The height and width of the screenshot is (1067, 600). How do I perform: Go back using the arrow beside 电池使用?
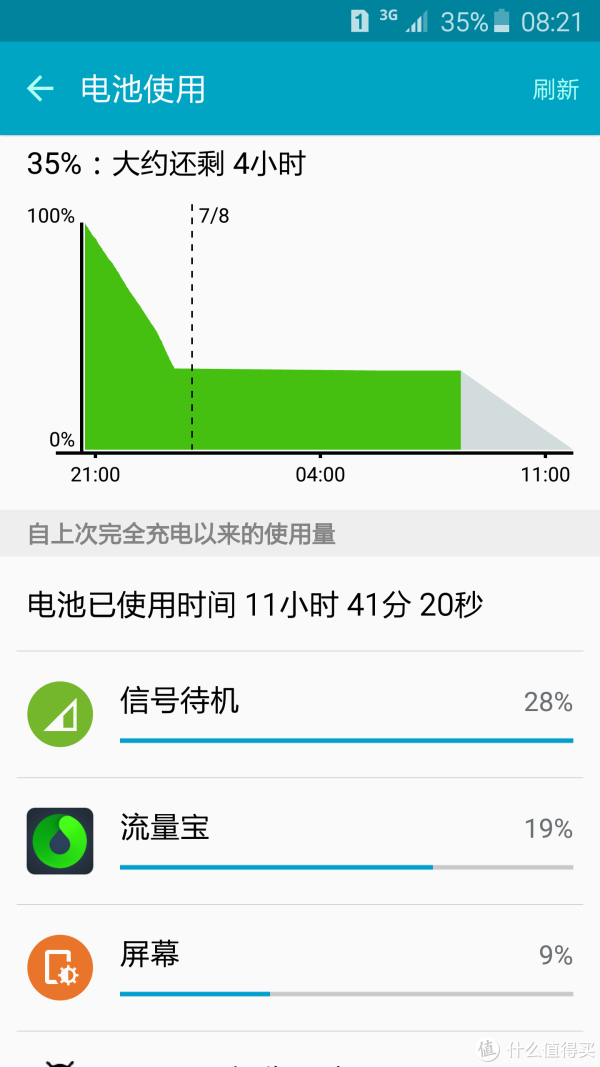coord(40,89)
